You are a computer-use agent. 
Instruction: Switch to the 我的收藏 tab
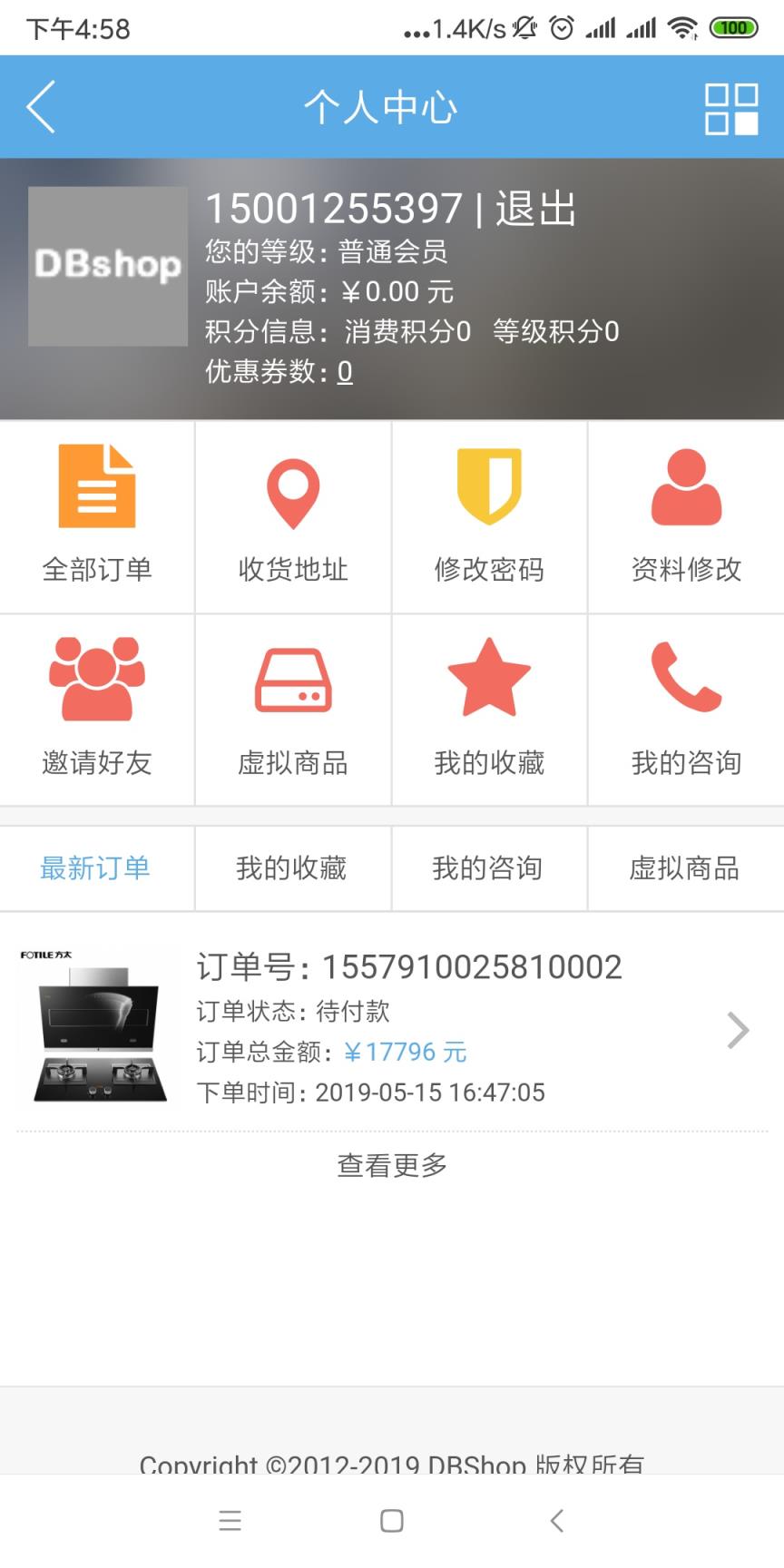coord(292,868)
